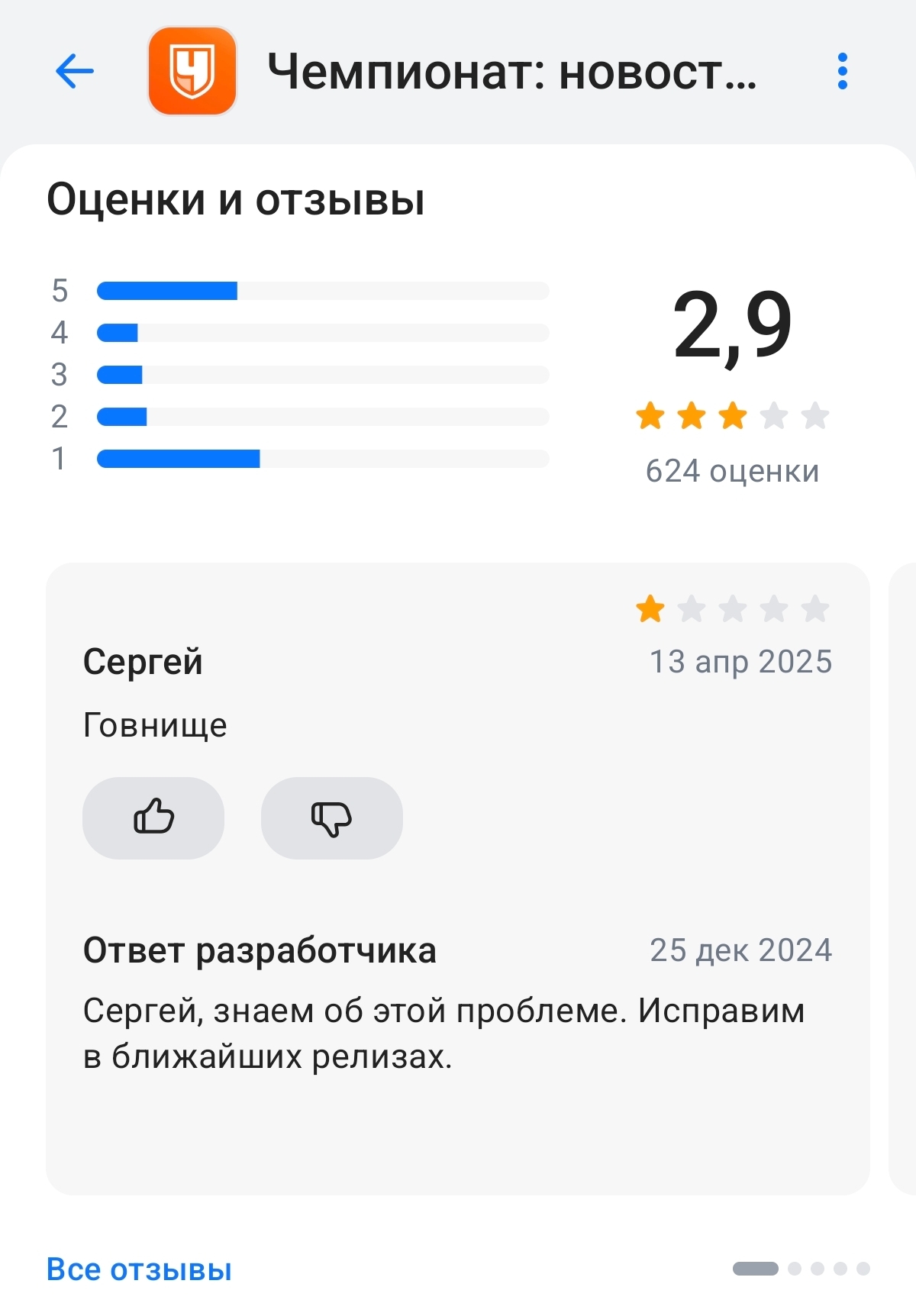Go back using the arrow icon
This screenshot has height=1316, width=916.
(75, 72)
